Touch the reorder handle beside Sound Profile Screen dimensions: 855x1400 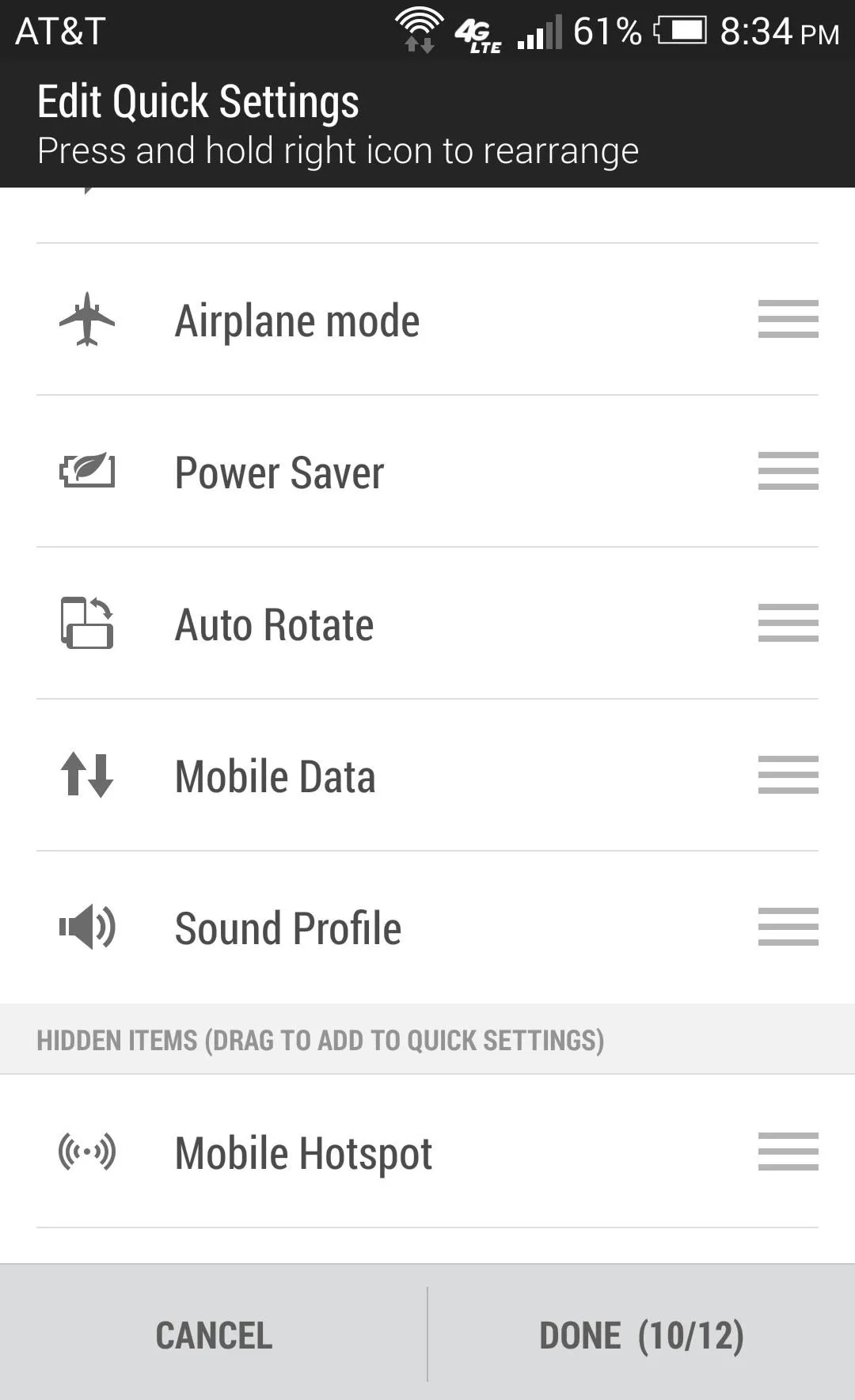[x=788, y=927]
